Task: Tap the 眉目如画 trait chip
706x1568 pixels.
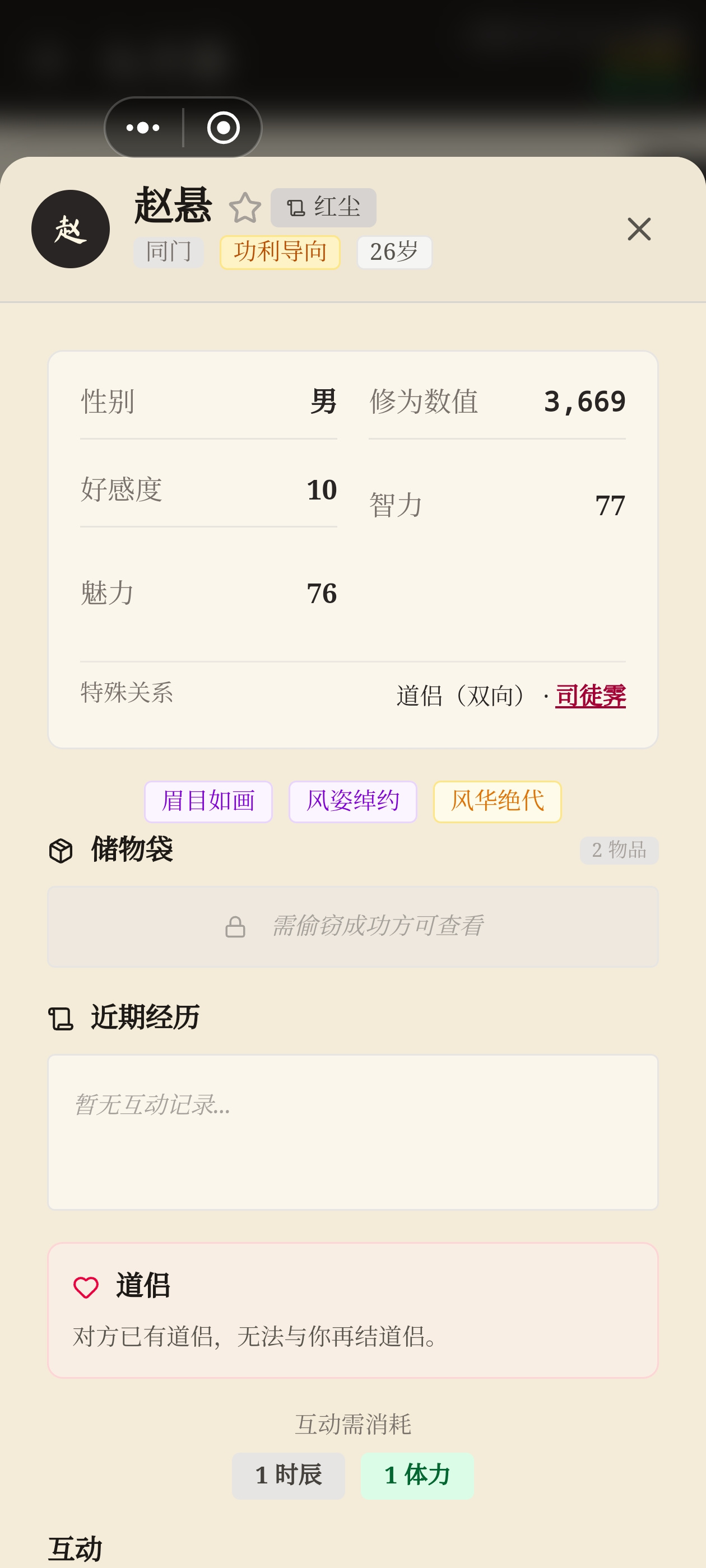Action: click(208, 801)
